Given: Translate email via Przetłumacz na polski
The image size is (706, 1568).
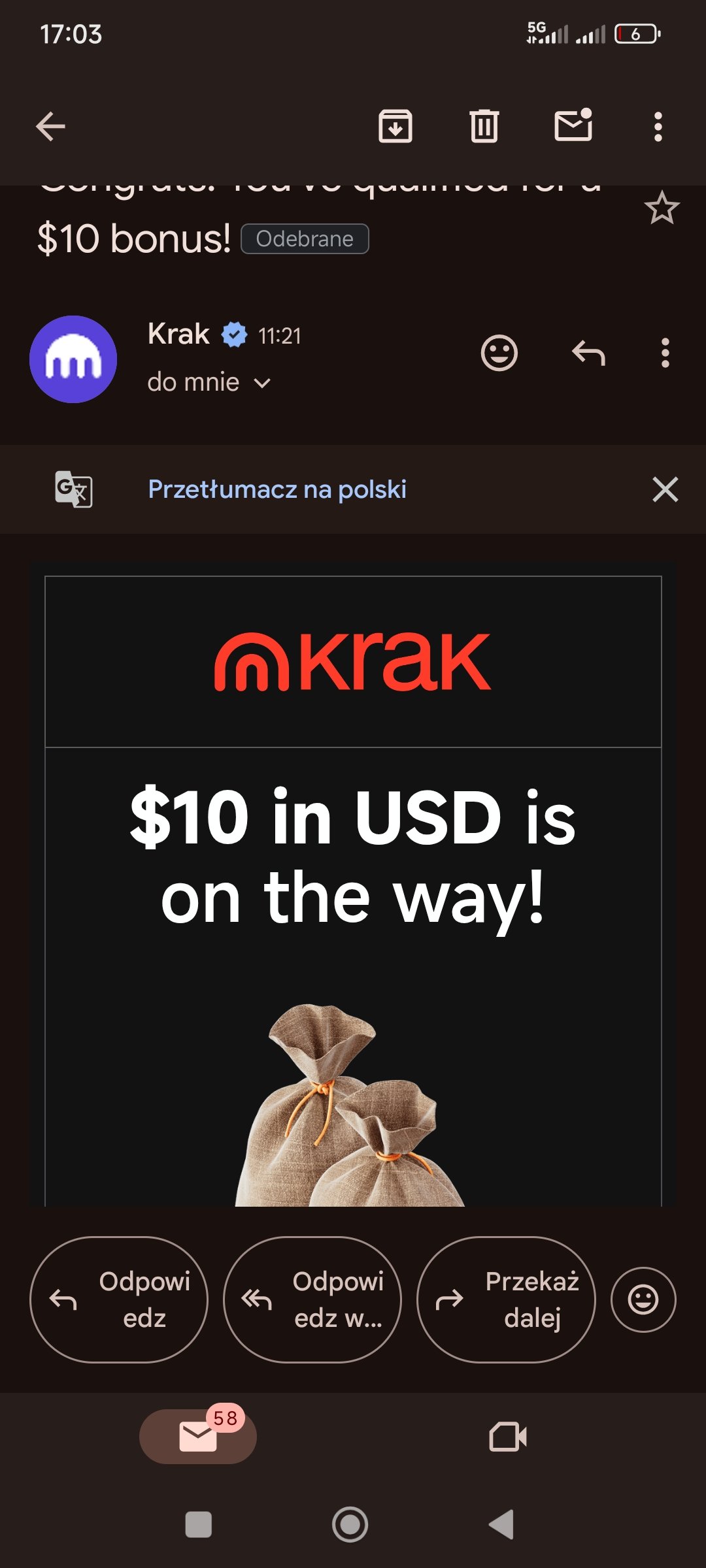Looking at the screenshot, I should (x=277, y=489).
